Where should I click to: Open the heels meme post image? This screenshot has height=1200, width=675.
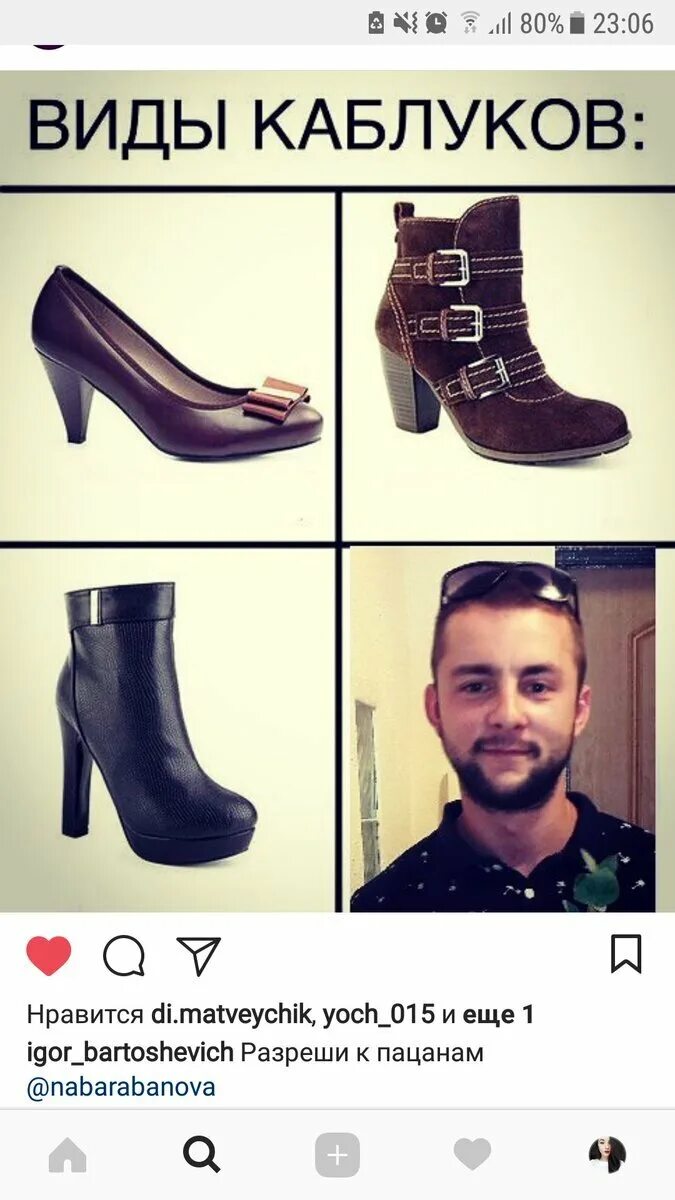point(337,491)
